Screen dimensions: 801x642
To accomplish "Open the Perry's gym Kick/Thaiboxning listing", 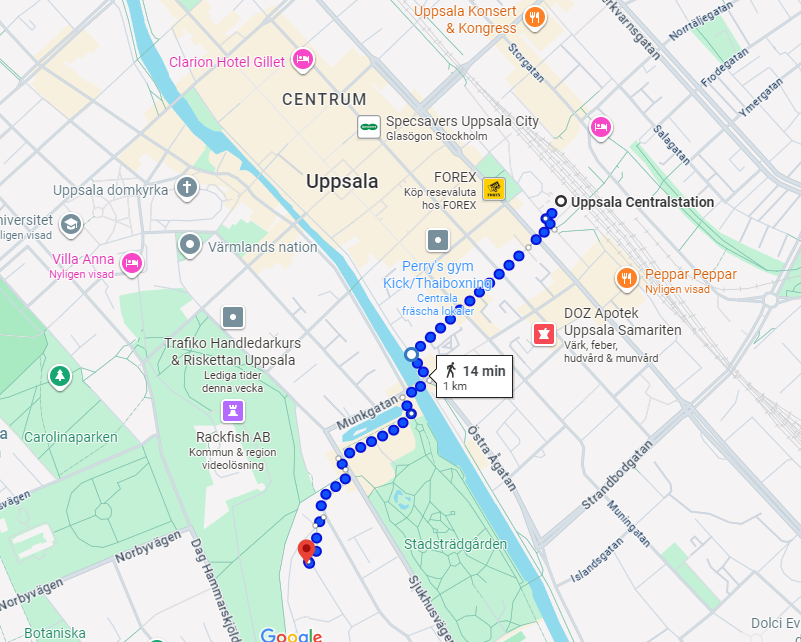I will pos(439,240).
